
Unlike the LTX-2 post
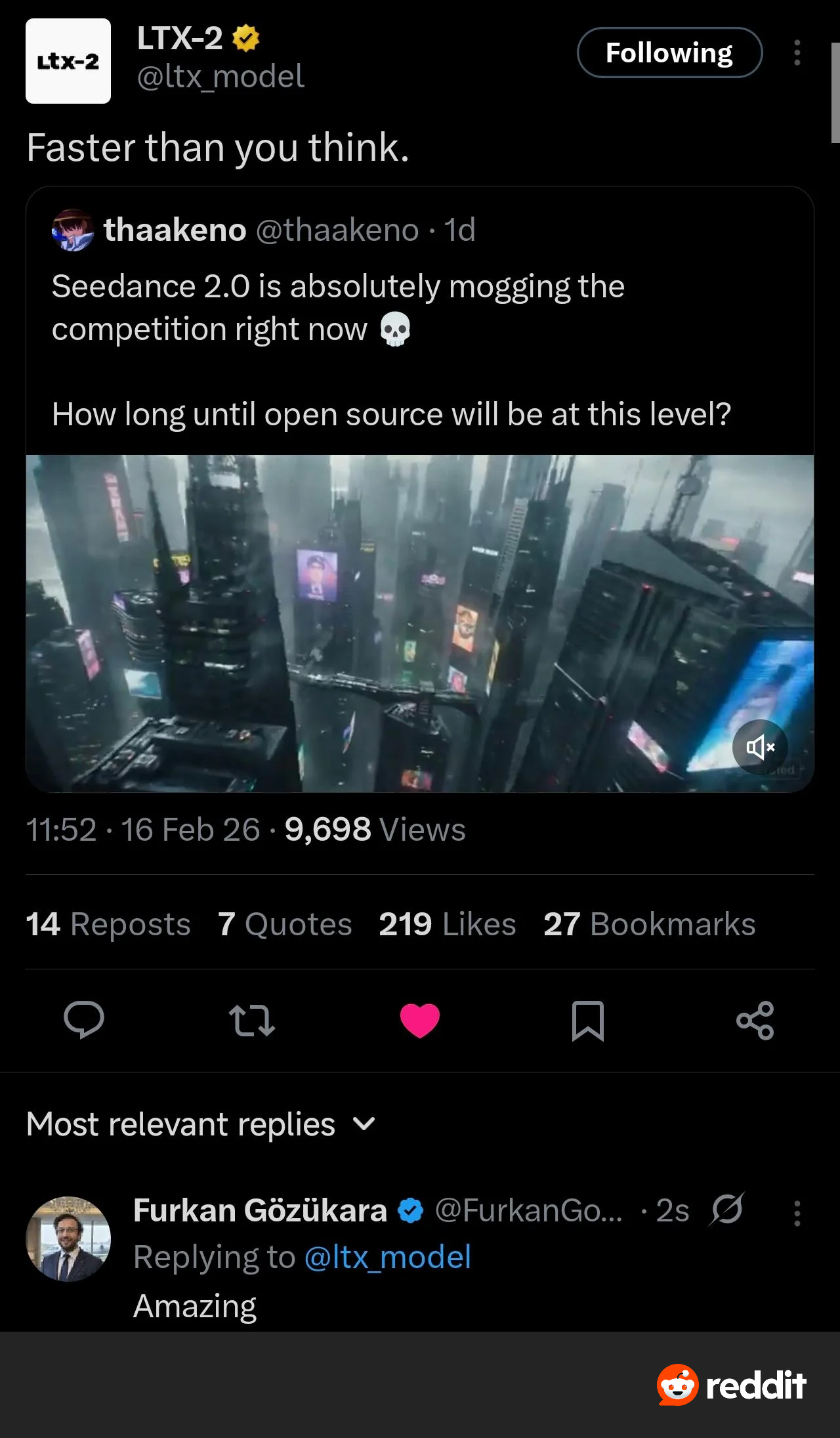click(x=420, y=1021)
